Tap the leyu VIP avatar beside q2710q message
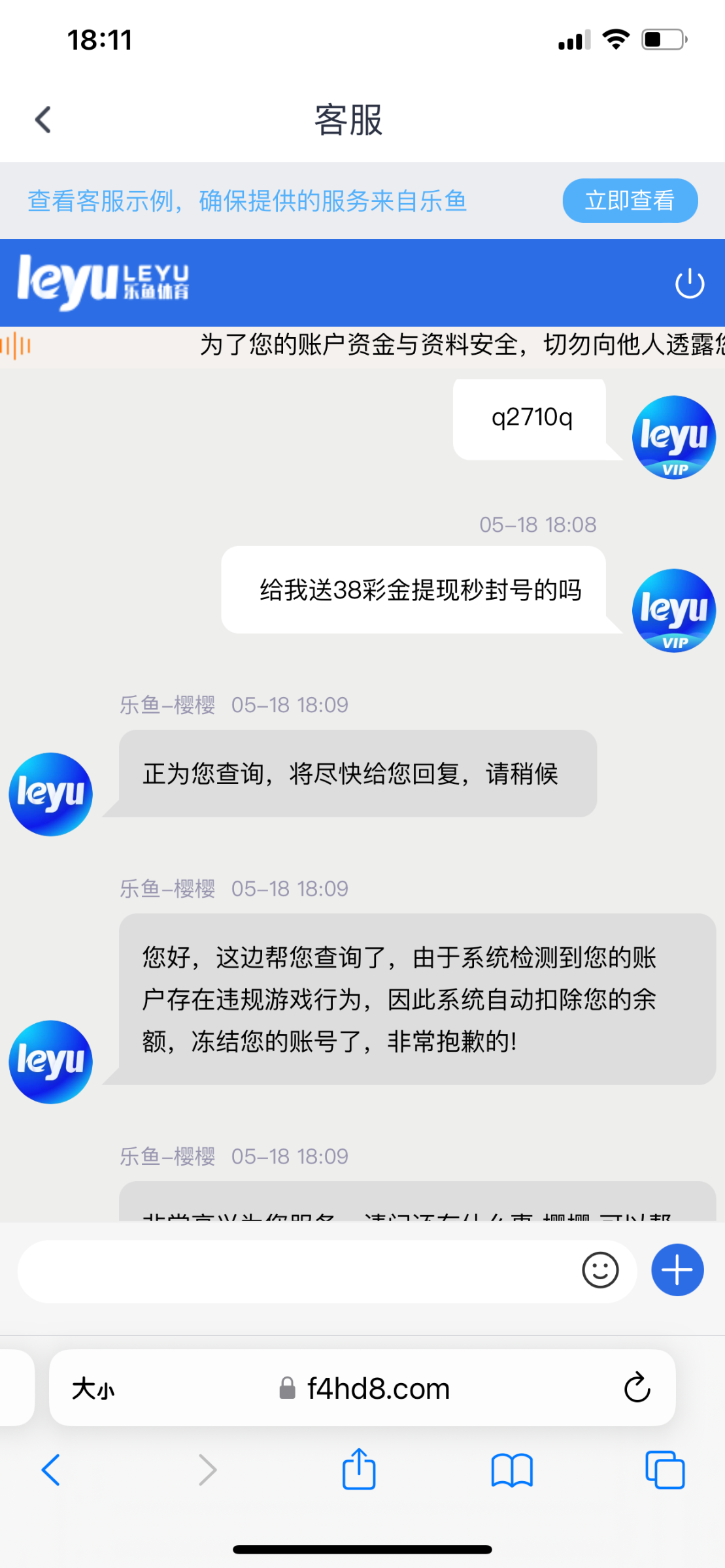Viewport: 725px width, 1568px height. 673,436
